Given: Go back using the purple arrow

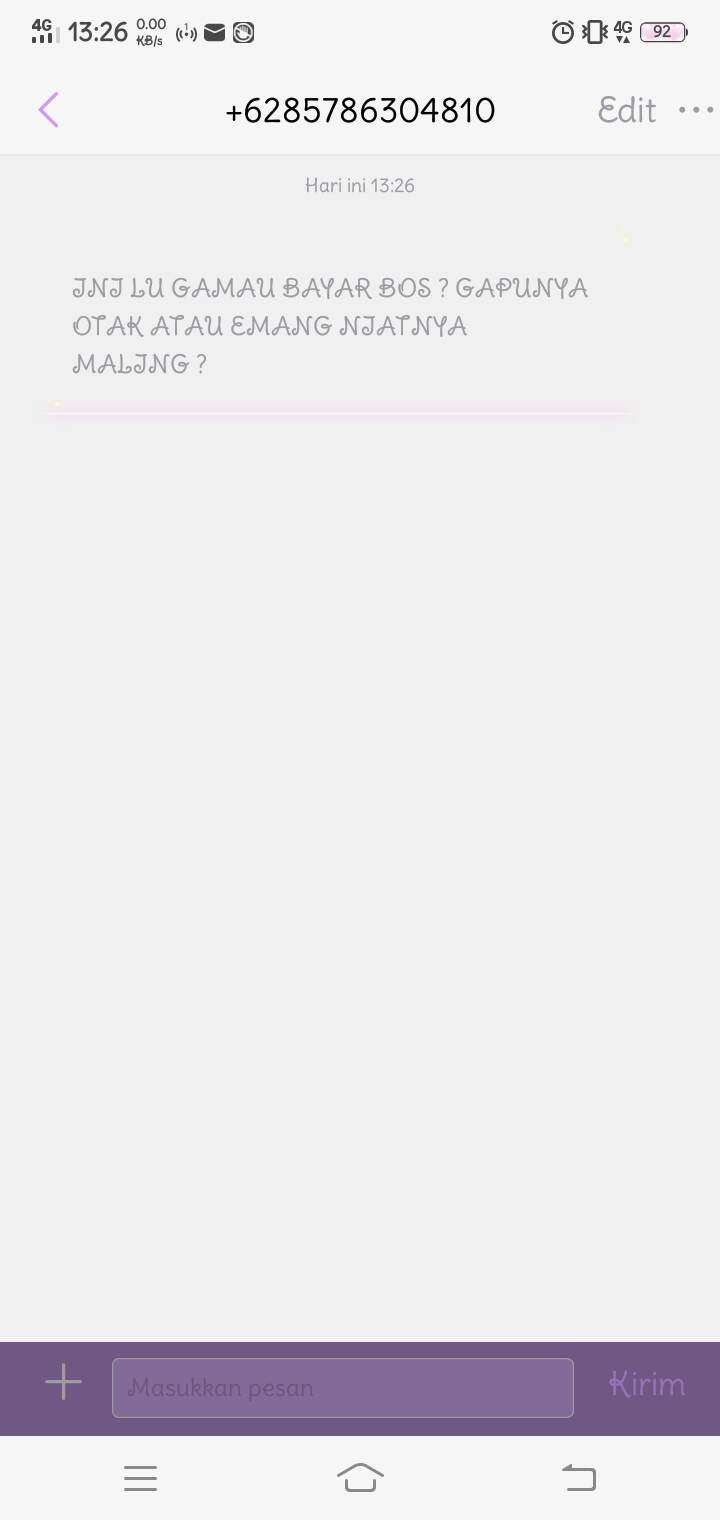Looking at the screenshot, I should [x=48, y=110].
